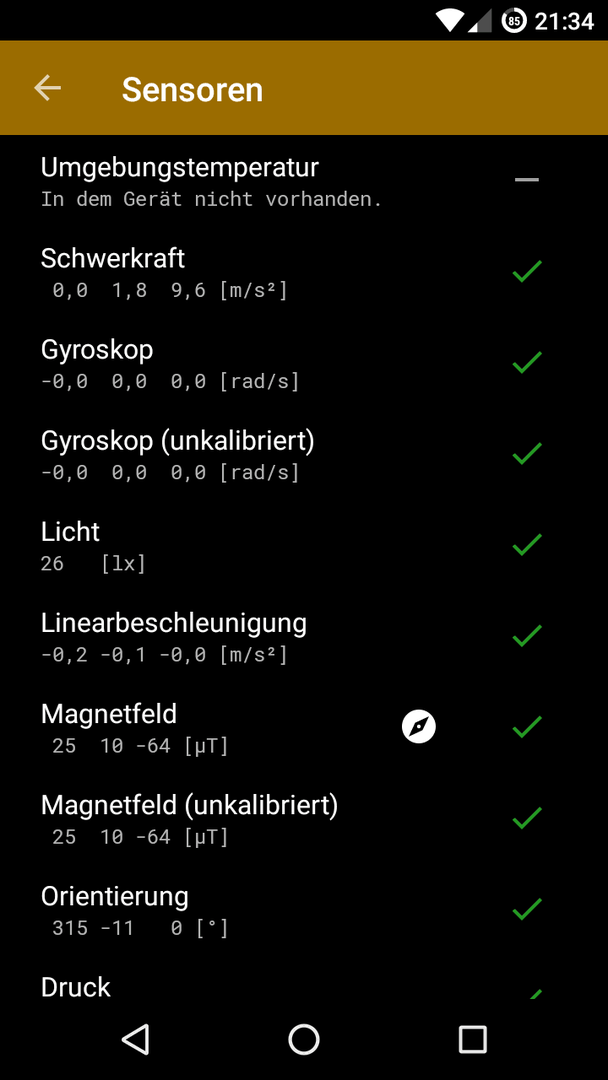Viewport: 608px width, 1080px height.
Task: Select the Magnetfeld (unkalibriert) row
Action: [304, 817]
